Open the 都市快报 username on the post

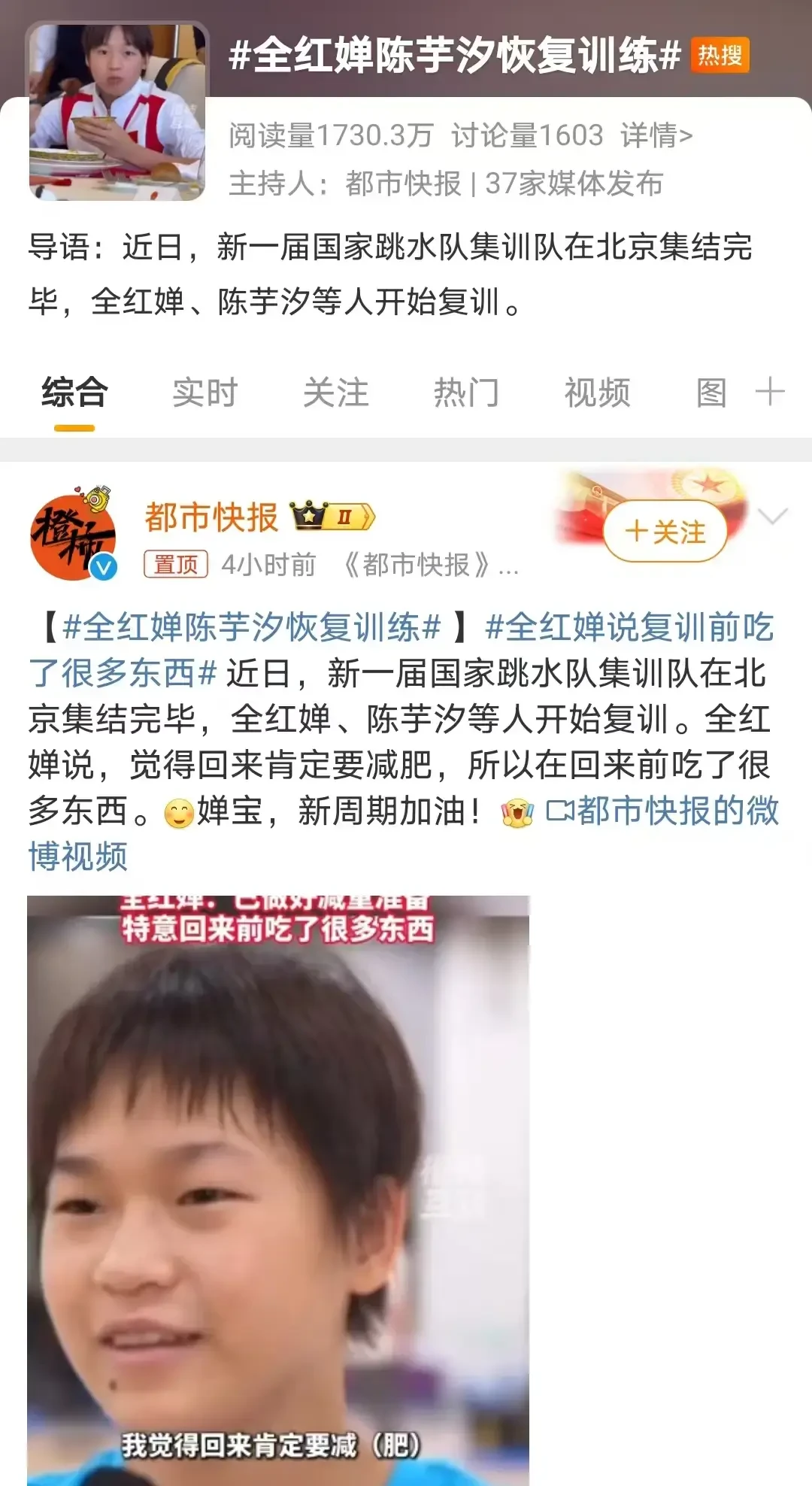[x=211, y=517]
